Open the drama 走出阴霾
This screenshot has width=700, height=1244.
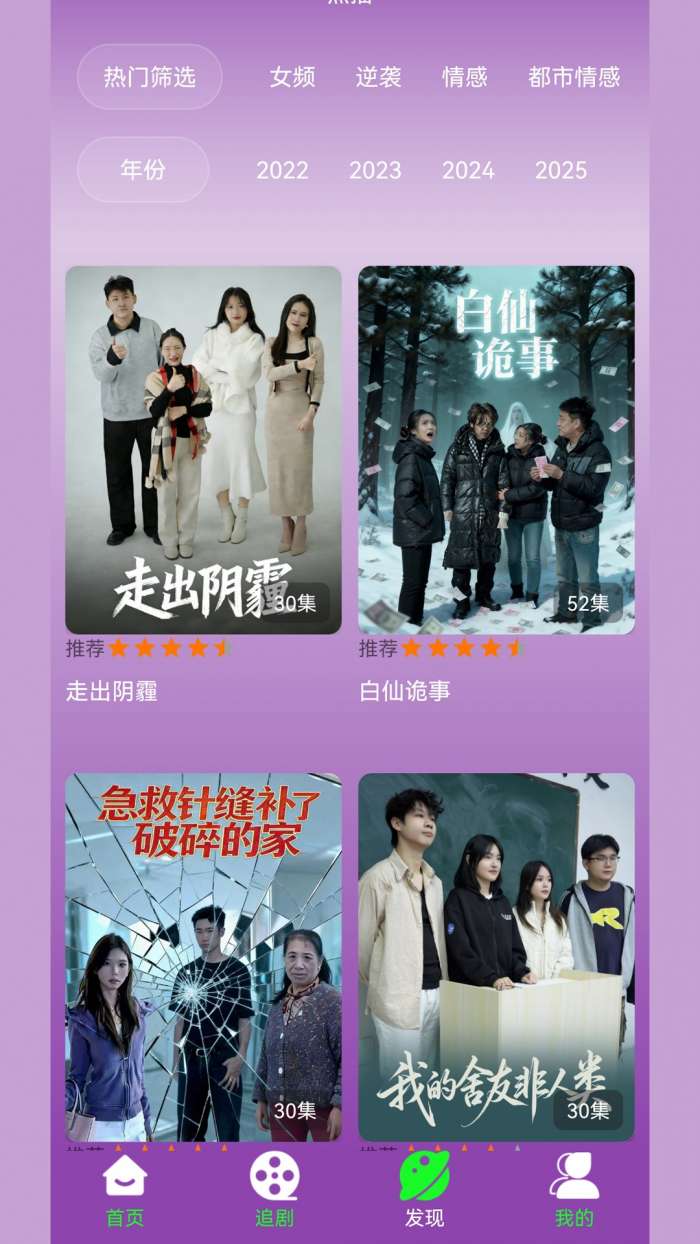tap(204, 450)
